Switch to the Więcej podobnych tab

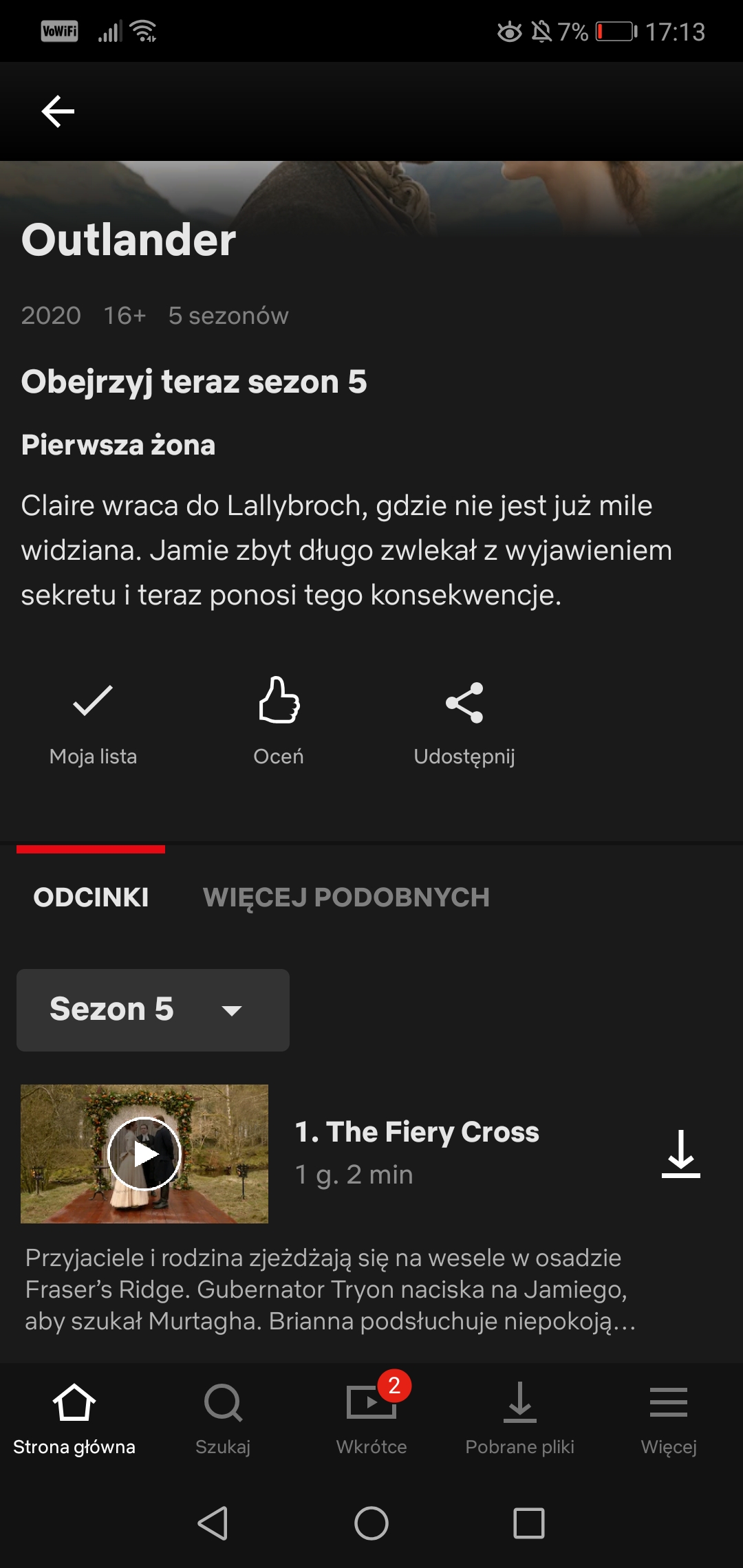(346, 897)
